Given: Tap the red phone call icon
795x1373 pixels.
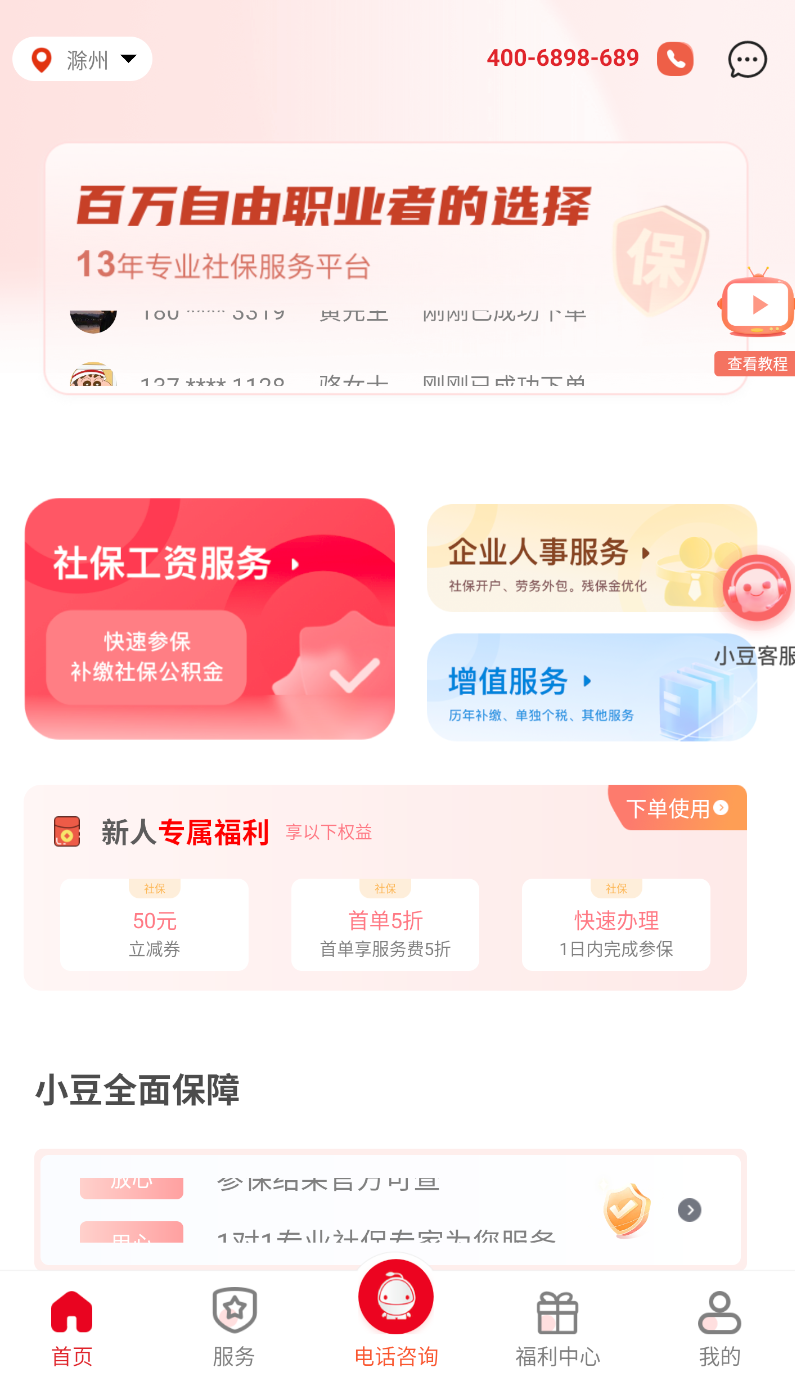Looking at the screenshot, I should (x=675, y=59).
